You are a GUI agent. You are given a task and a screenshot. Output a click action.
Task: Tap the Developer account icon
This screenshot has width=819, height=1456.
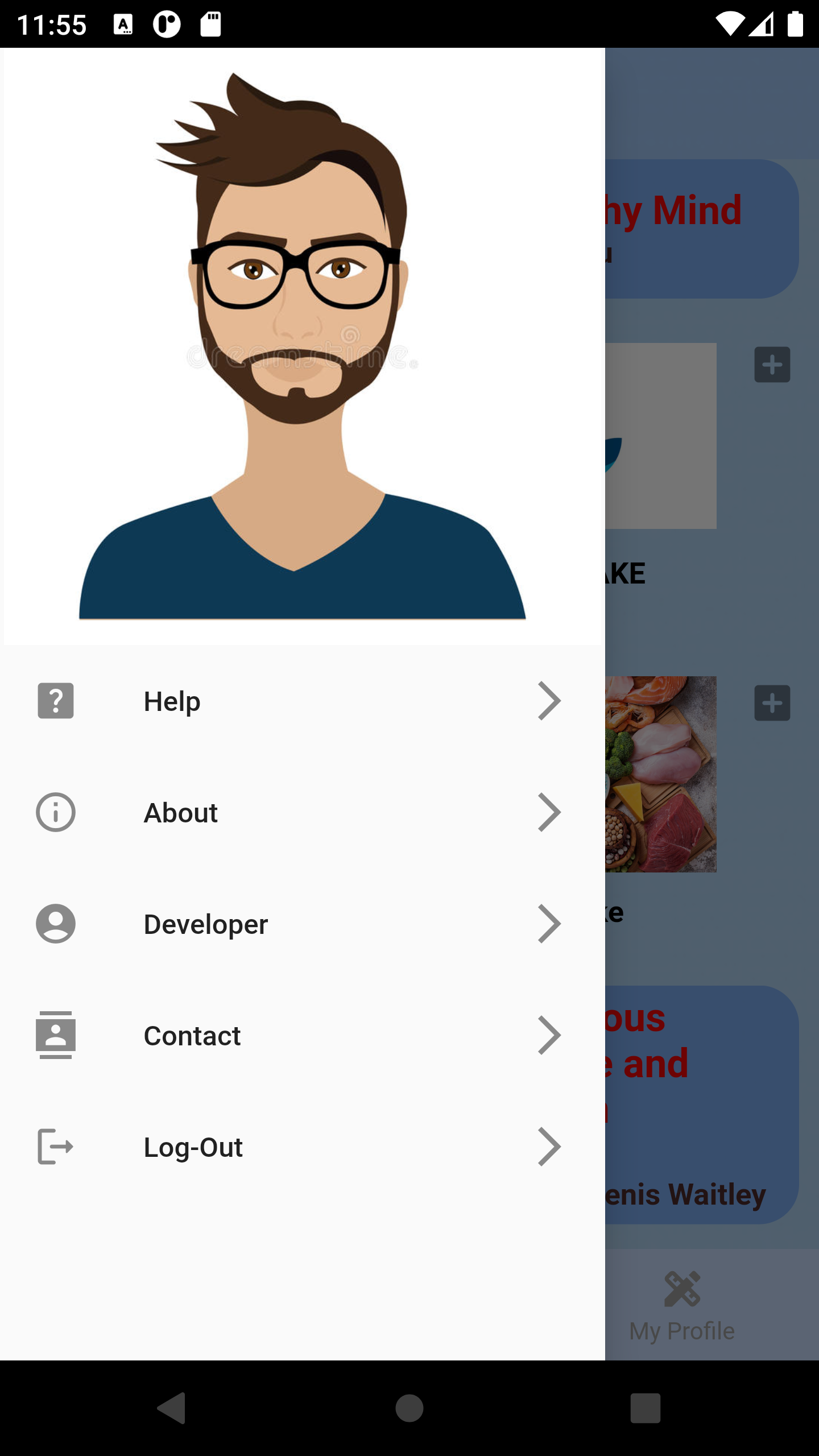(x=55, y=924)
